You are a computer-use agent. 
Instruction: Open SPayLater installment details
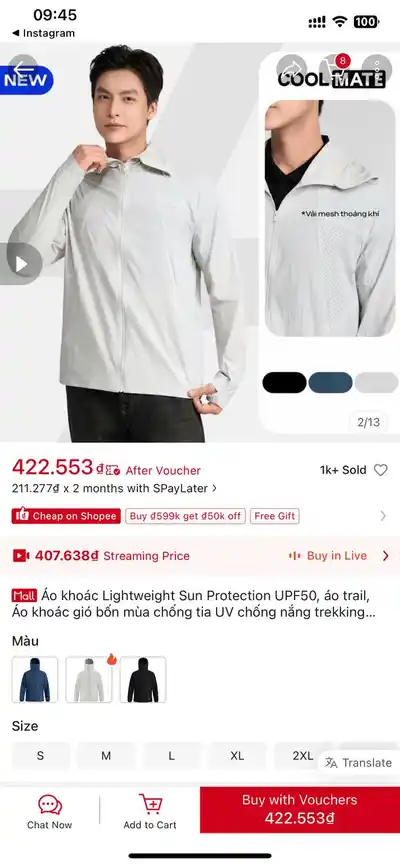pyautogui.click(x=114, y=488)
